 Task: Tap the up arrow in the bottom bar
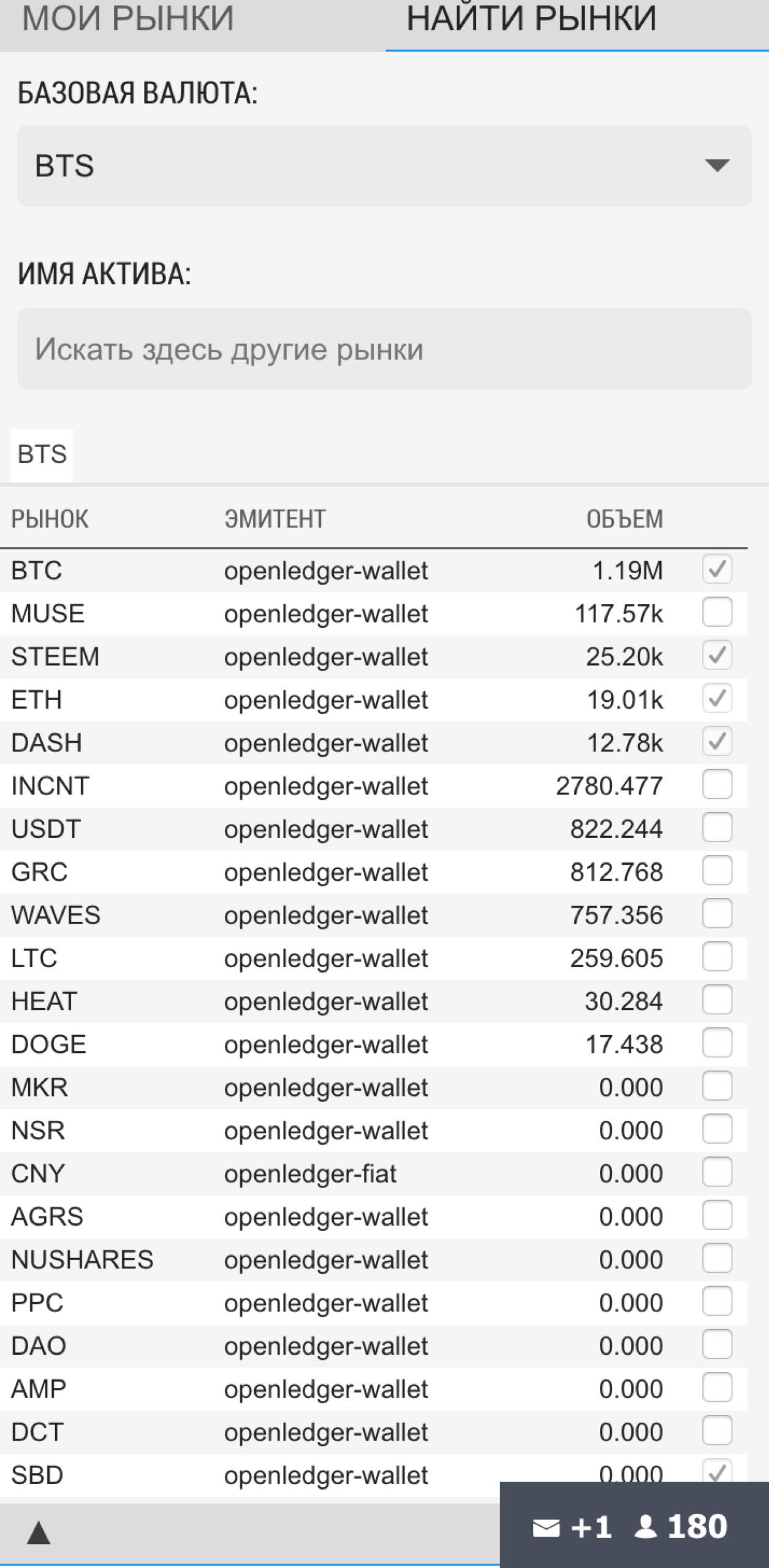click(x=39, y=1533)
